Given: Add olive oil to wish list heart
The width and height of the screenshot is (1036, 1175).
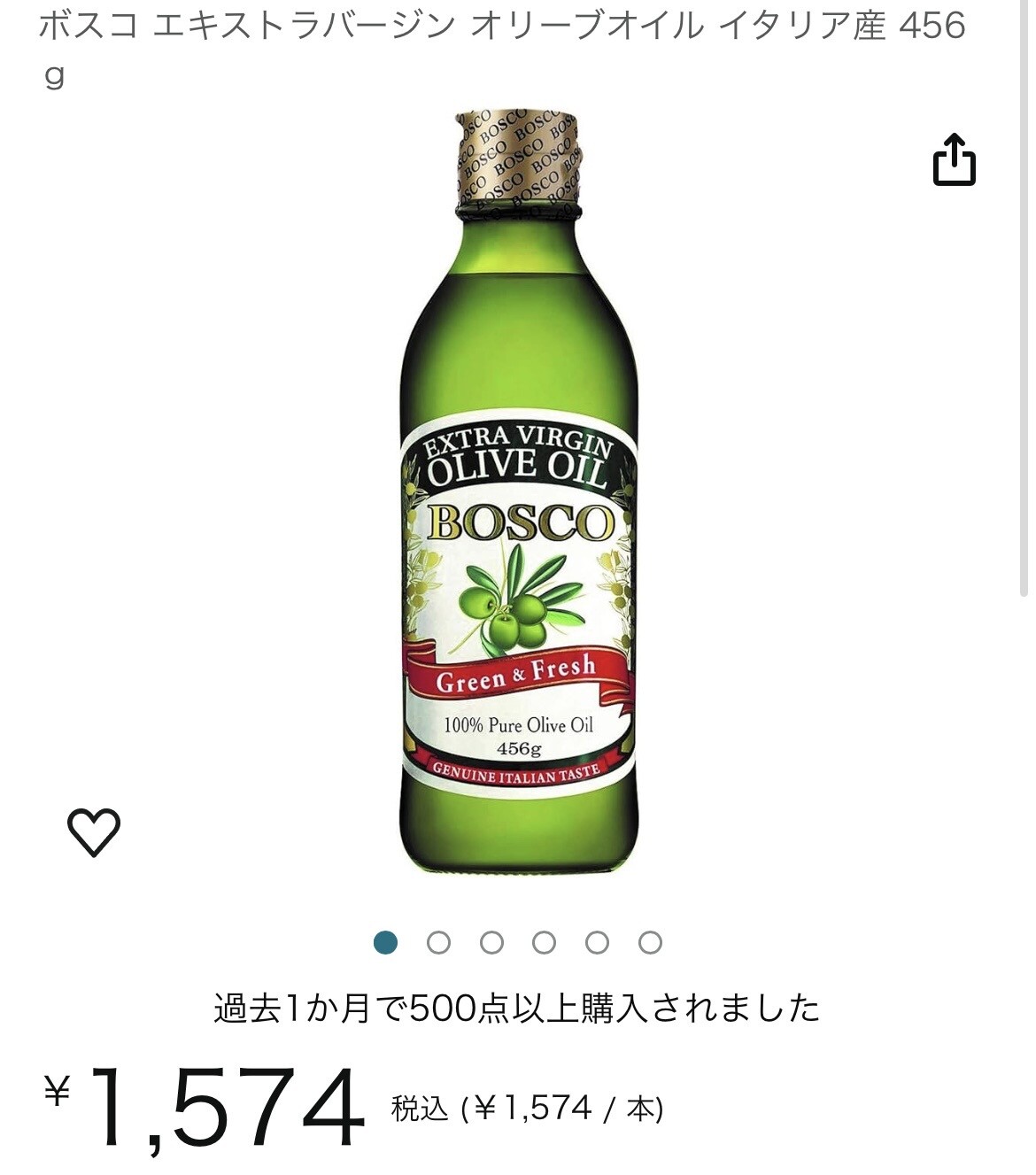Looking at the screenshot, I should 94,832.
